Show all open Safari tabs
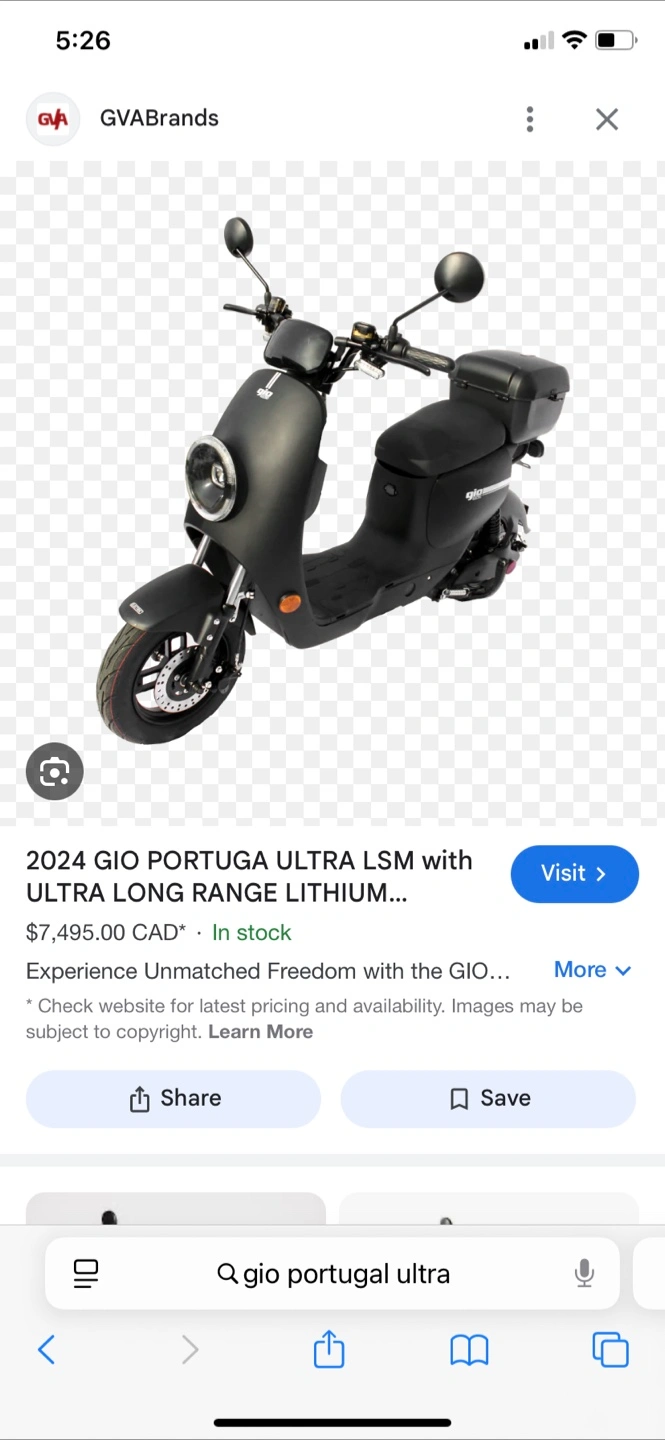 [610, 1350]
